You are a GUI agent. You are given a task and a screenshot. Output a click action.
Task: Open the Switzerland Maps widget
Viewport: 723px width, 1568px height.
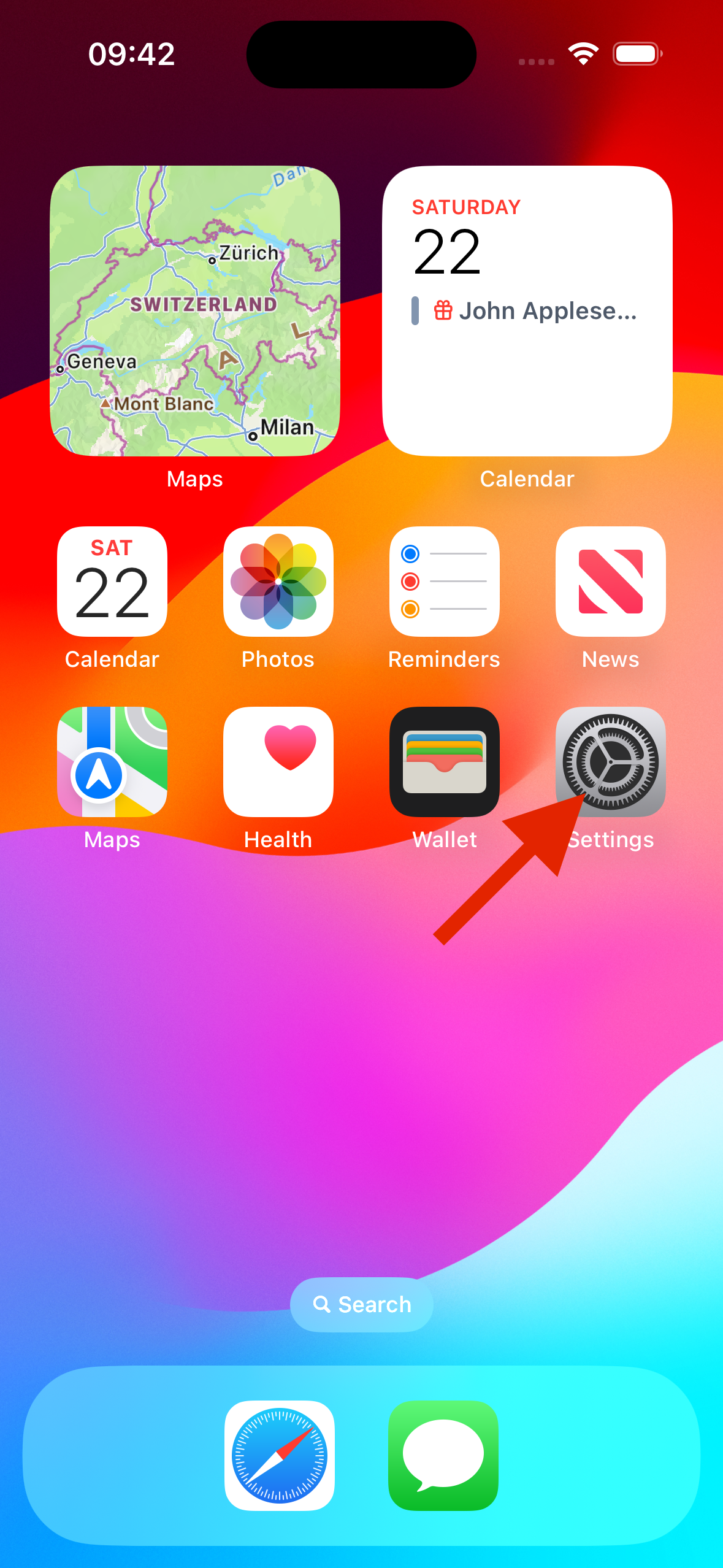(x=195, y=311)
